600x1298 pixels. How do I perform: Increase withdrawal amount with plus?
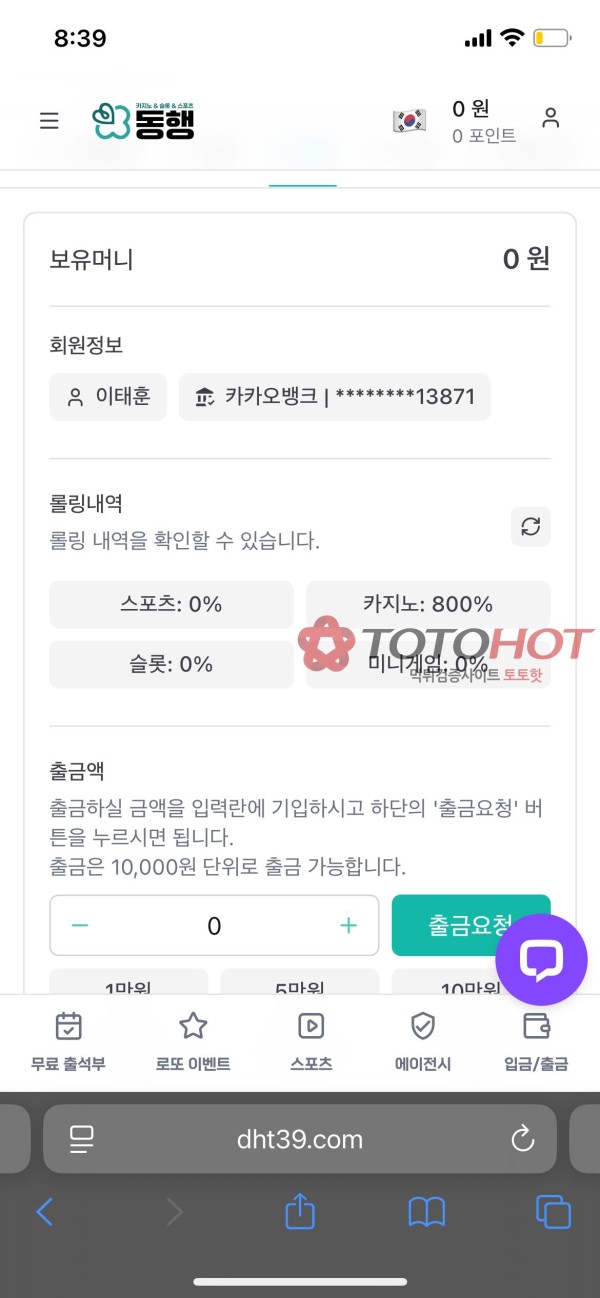[348, 926]
